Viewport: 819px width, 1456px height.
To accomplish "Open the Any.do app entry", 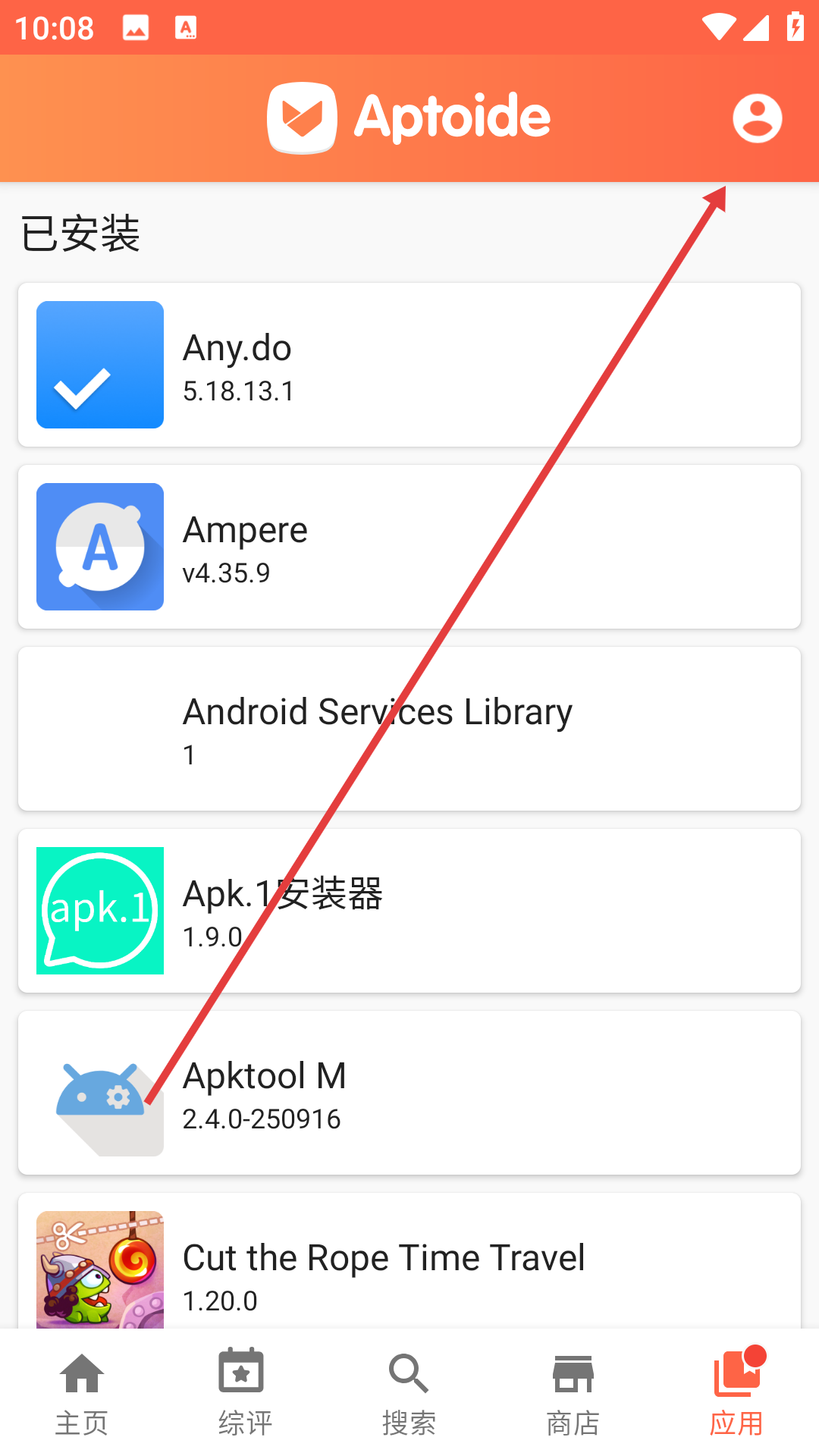I will pyautogui.click(x=409, y=365).
